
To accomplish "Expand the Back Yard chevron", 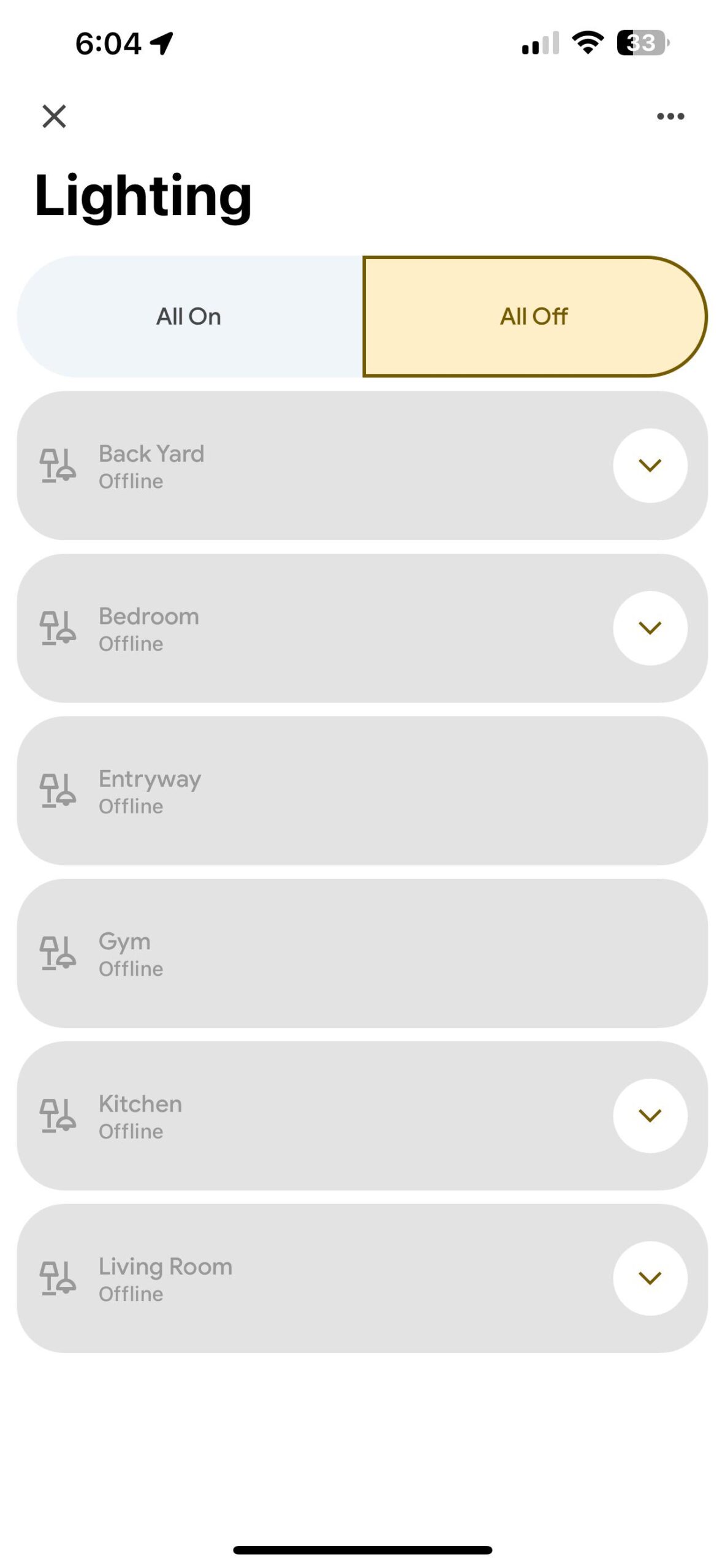I will [650, 466].
